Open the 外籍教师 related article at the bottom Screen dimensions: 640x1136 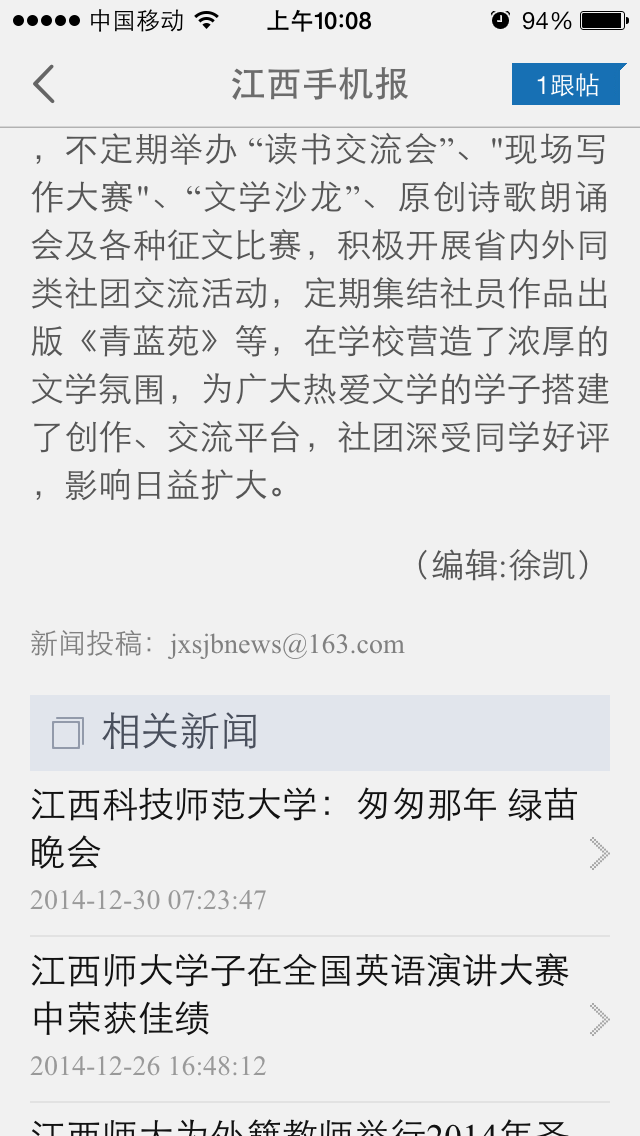320,1120
